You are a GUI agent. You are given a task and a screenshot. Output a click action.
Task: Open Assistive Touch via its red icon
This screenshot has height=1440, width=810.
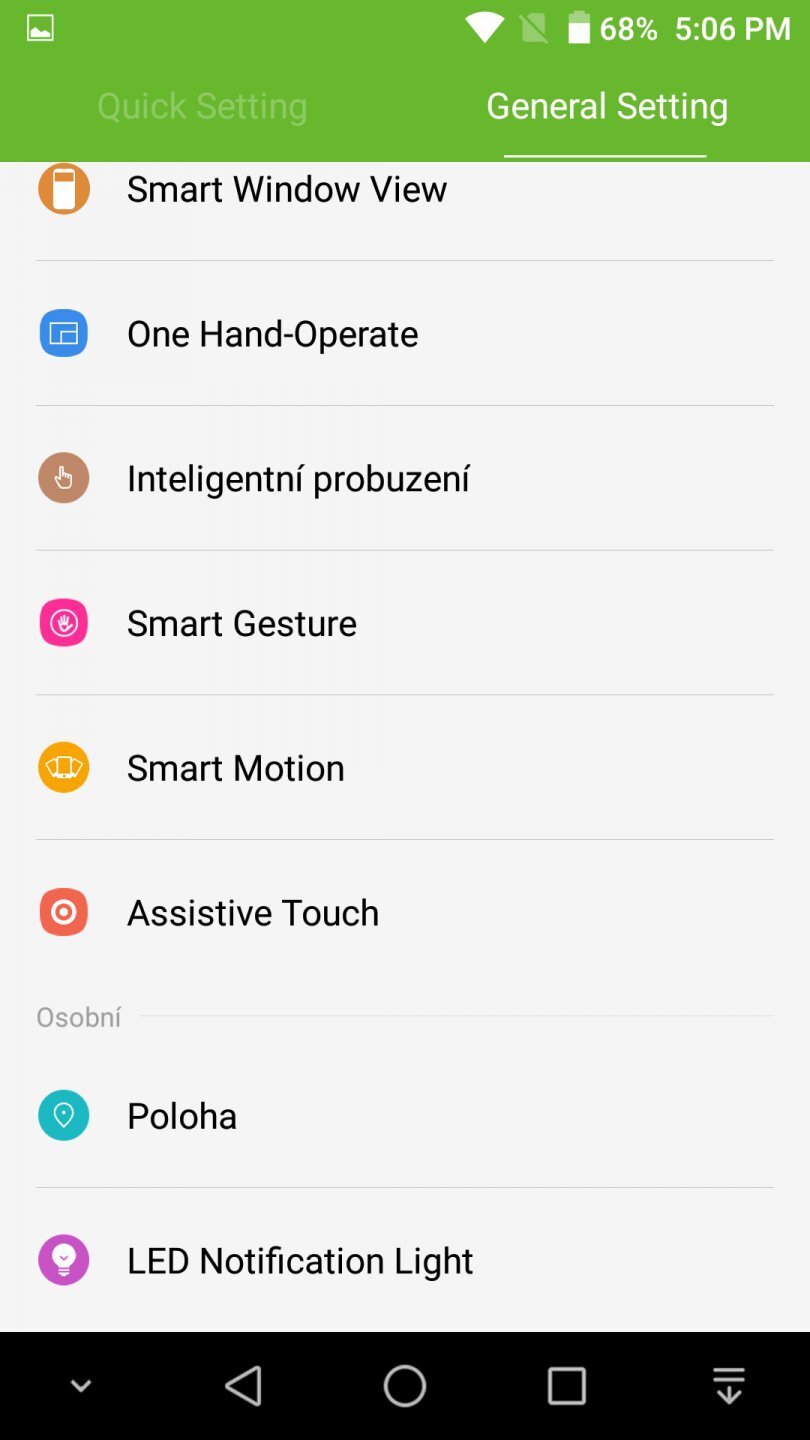[x=63, y=911]
